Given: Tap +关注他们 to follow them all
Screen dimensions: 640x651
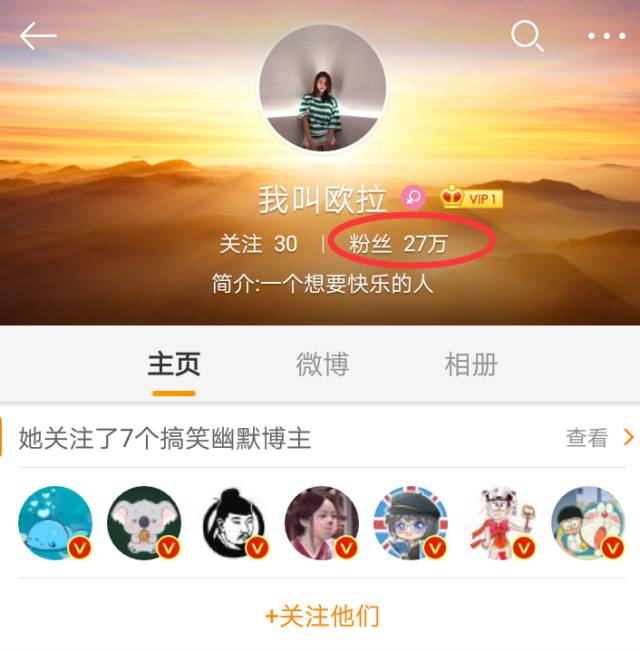Looking at the screenshot, I should pyautogui.click(x=322, y=615).
